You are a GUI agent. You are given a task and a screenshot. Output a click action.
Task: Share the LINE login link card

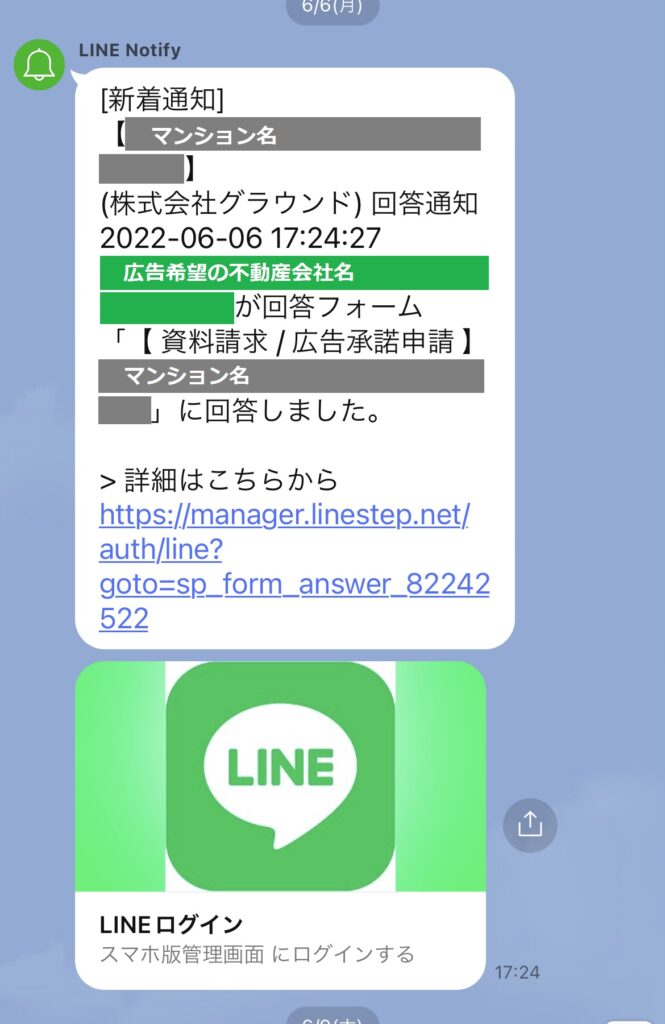coord(529,824)
